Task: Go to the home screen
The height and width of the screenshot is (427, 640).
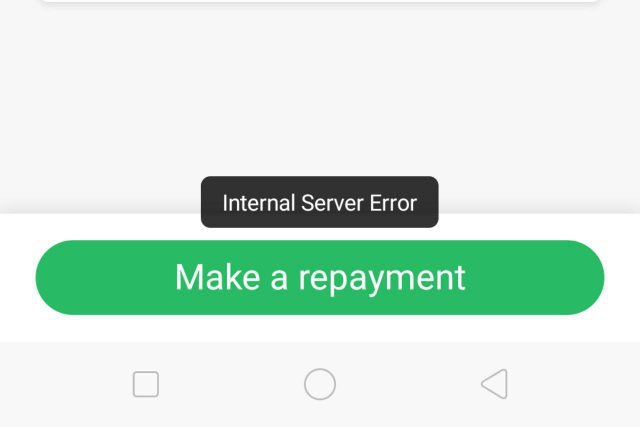Action: tap(320, 384)
